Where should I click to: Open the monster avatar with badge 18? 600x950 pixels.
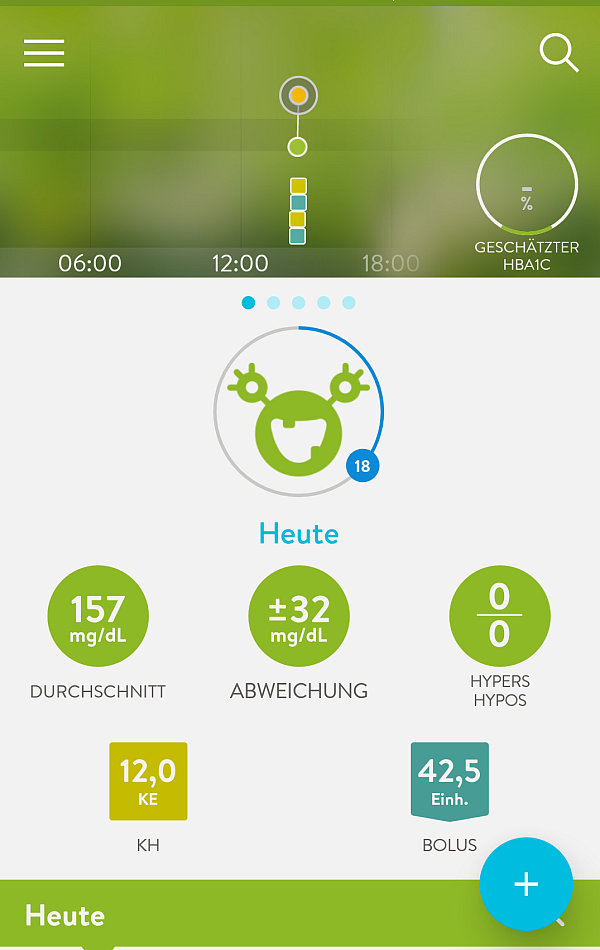[x=298, y=411]
